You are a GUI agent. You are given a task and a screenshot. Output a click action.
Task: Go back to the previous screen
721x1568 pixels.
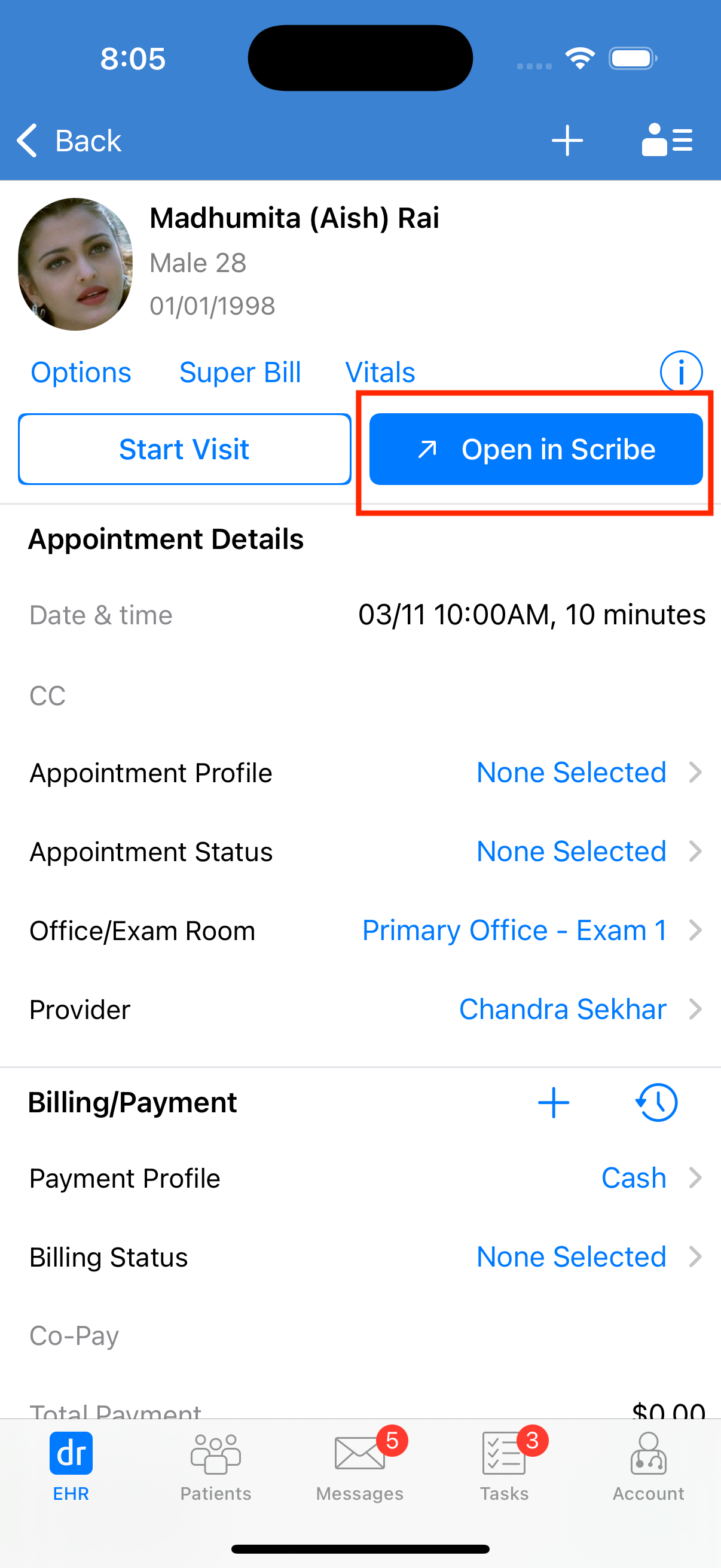pos(69,141)
